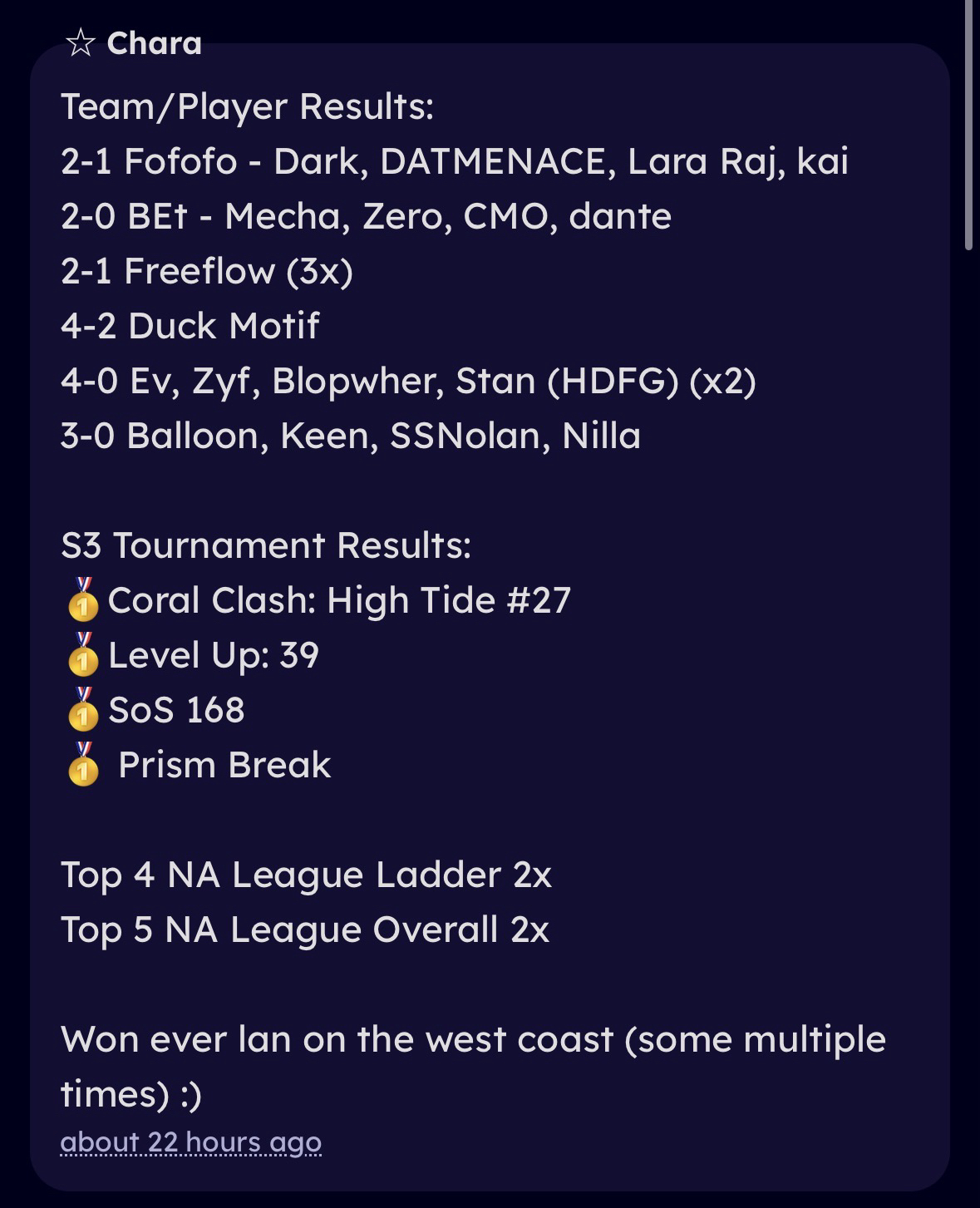This screenshot has height=1208, width=980.
Task: Tap the 'about 22 hours ago' timestamp
Action: [x=191, y=1142]
